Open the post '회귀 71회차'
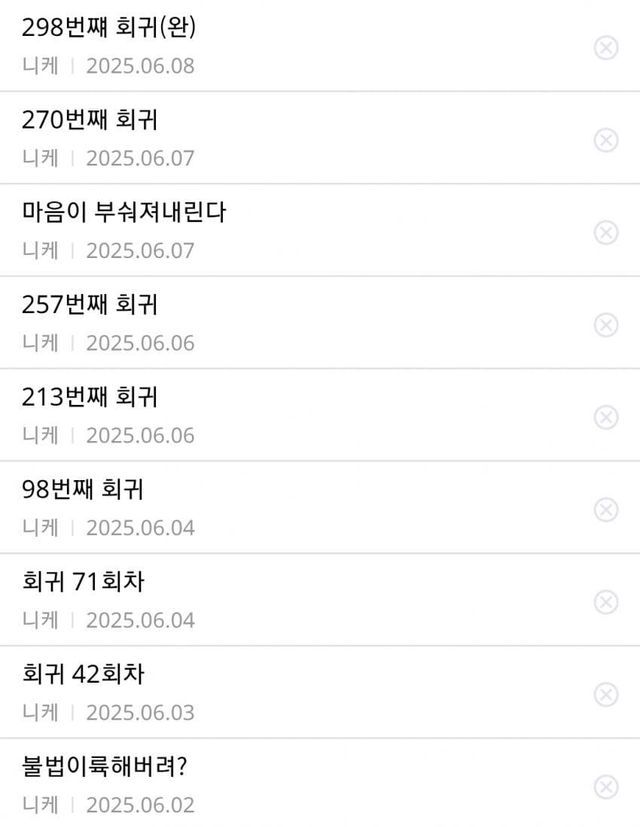The height and width of the screenshot is (827, 640). tap(83, 582)
